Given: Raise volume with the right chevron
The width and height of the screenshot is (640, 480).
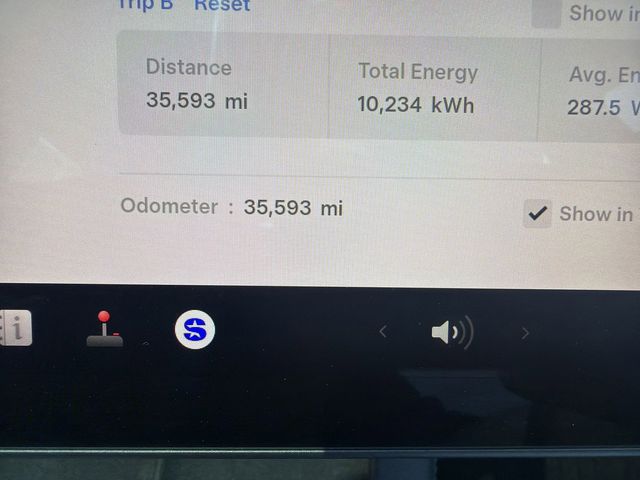Looking at the screenshot, I should (525, 333).
